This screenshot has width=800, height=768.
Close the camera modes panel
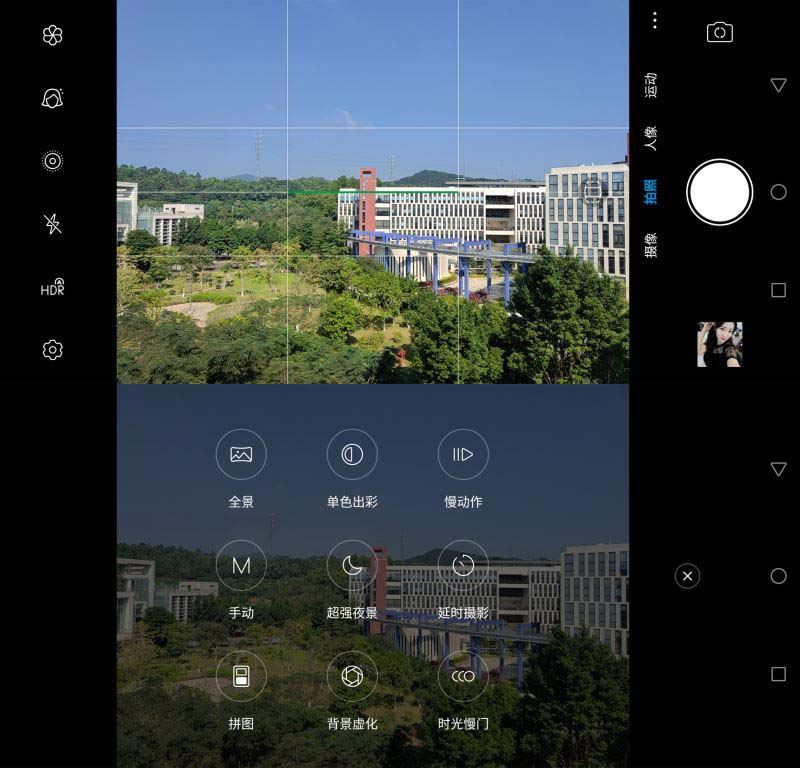(x=687, y=576)
